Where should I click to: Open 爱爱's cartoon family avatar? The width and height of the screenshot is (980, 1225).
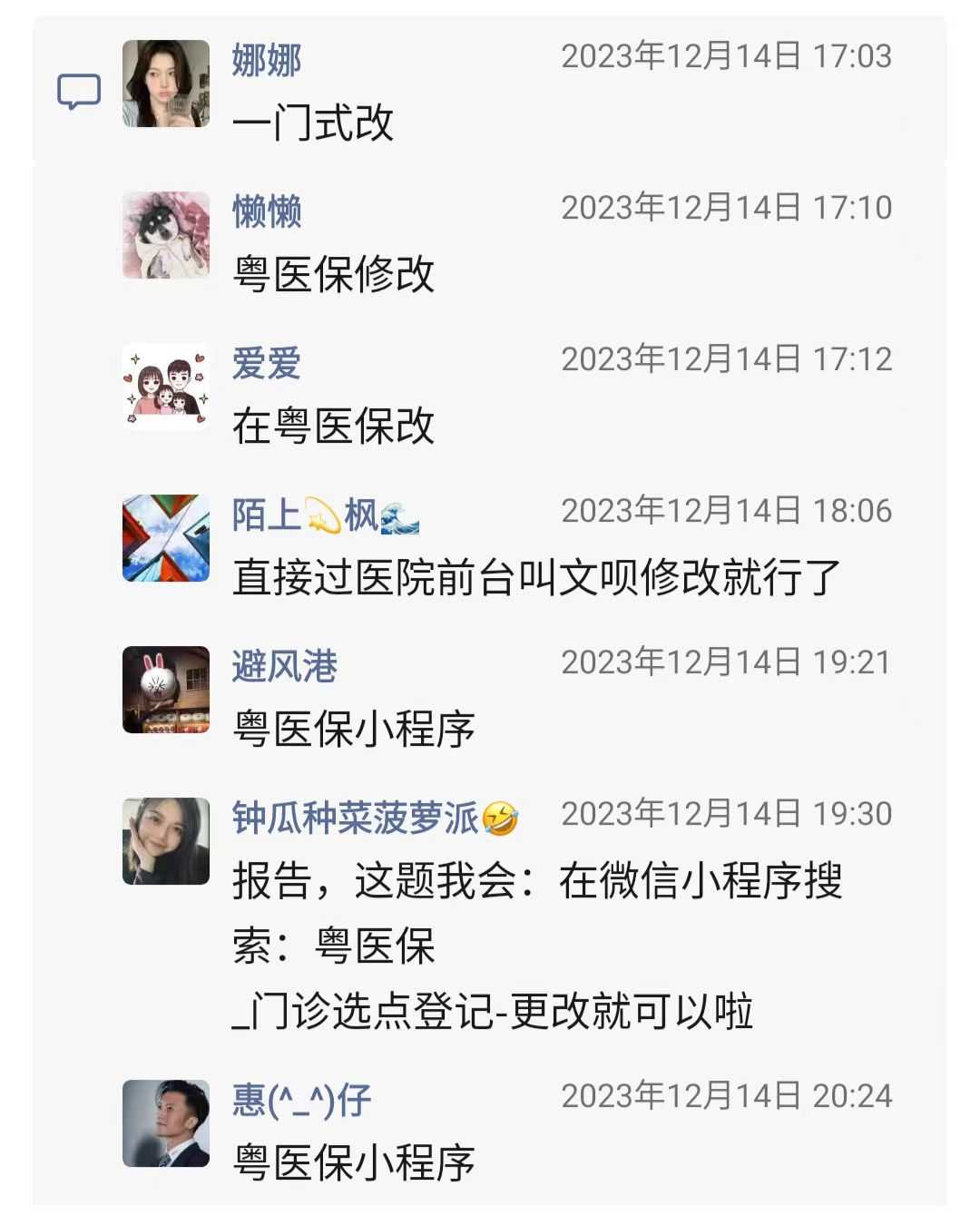166,387
